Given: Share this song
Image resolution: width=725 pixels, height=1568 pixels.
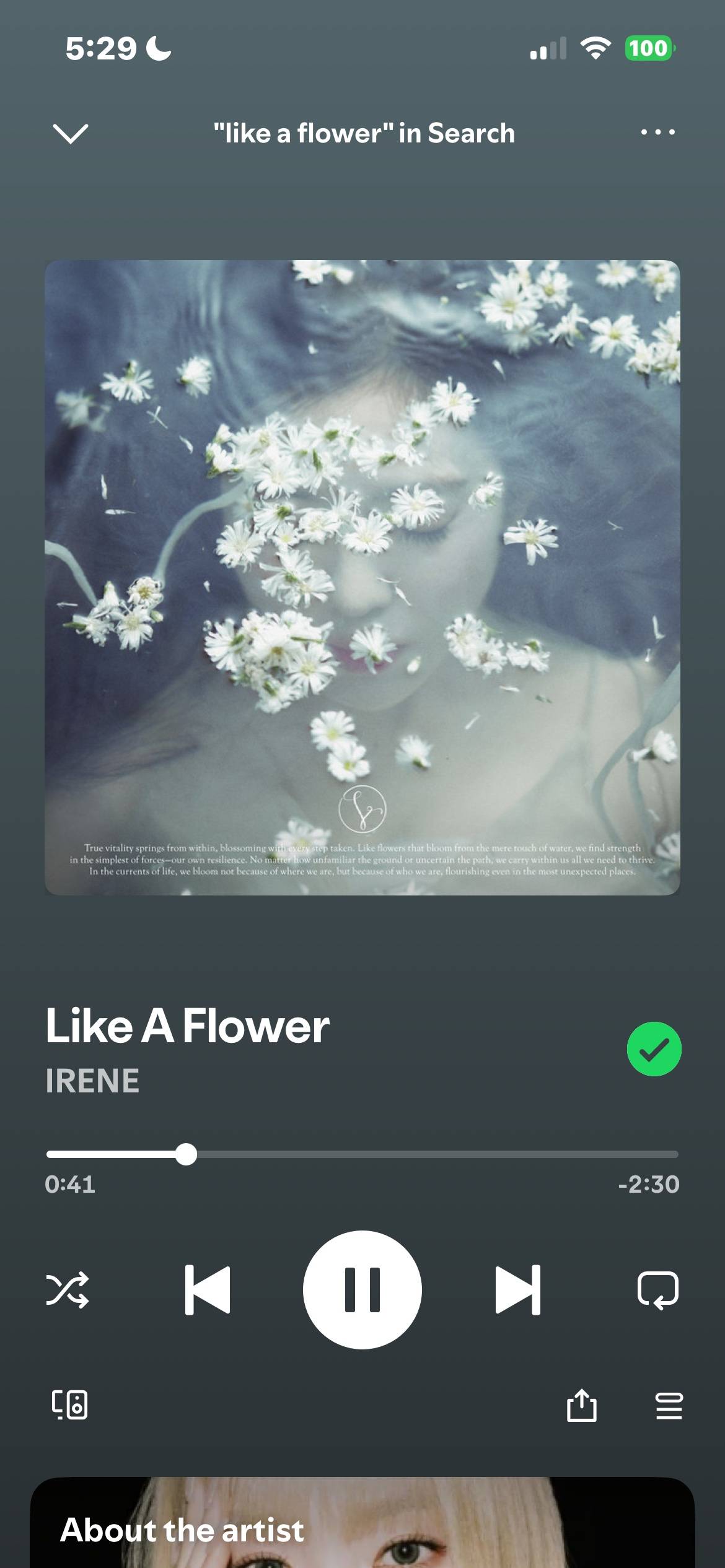Looking at the screenshot, I should [581, 1405].
